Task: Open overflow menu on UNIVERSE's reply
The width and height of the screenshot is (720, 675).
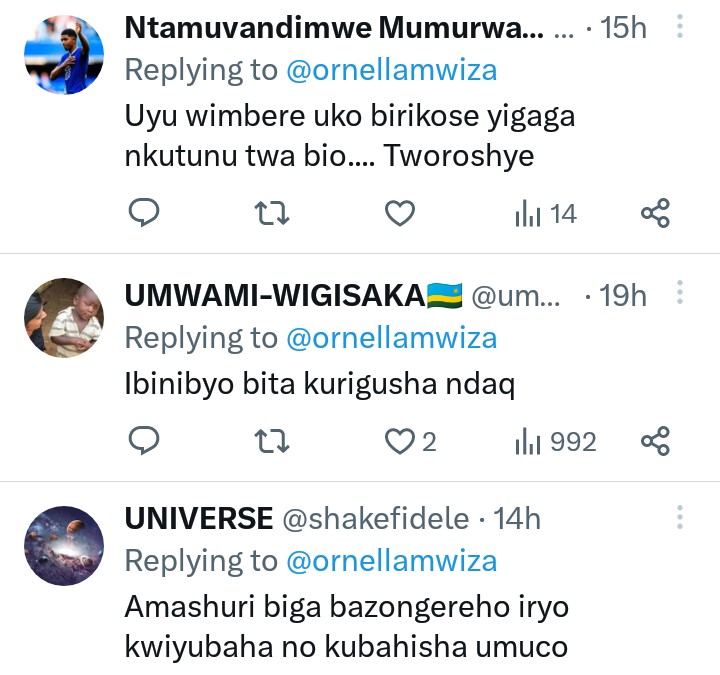Action: [680, 518]
